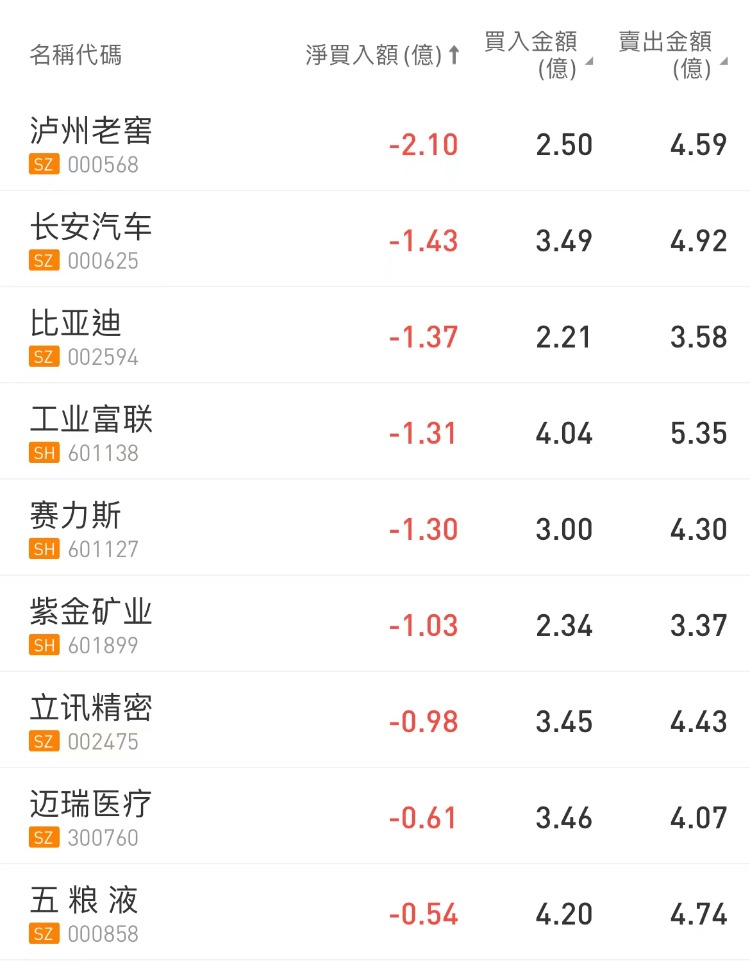Screen dimensions: 750x963
Task: Sort by 淨買入額 column header
Action: pyautogui.click(x=382, y=55)
